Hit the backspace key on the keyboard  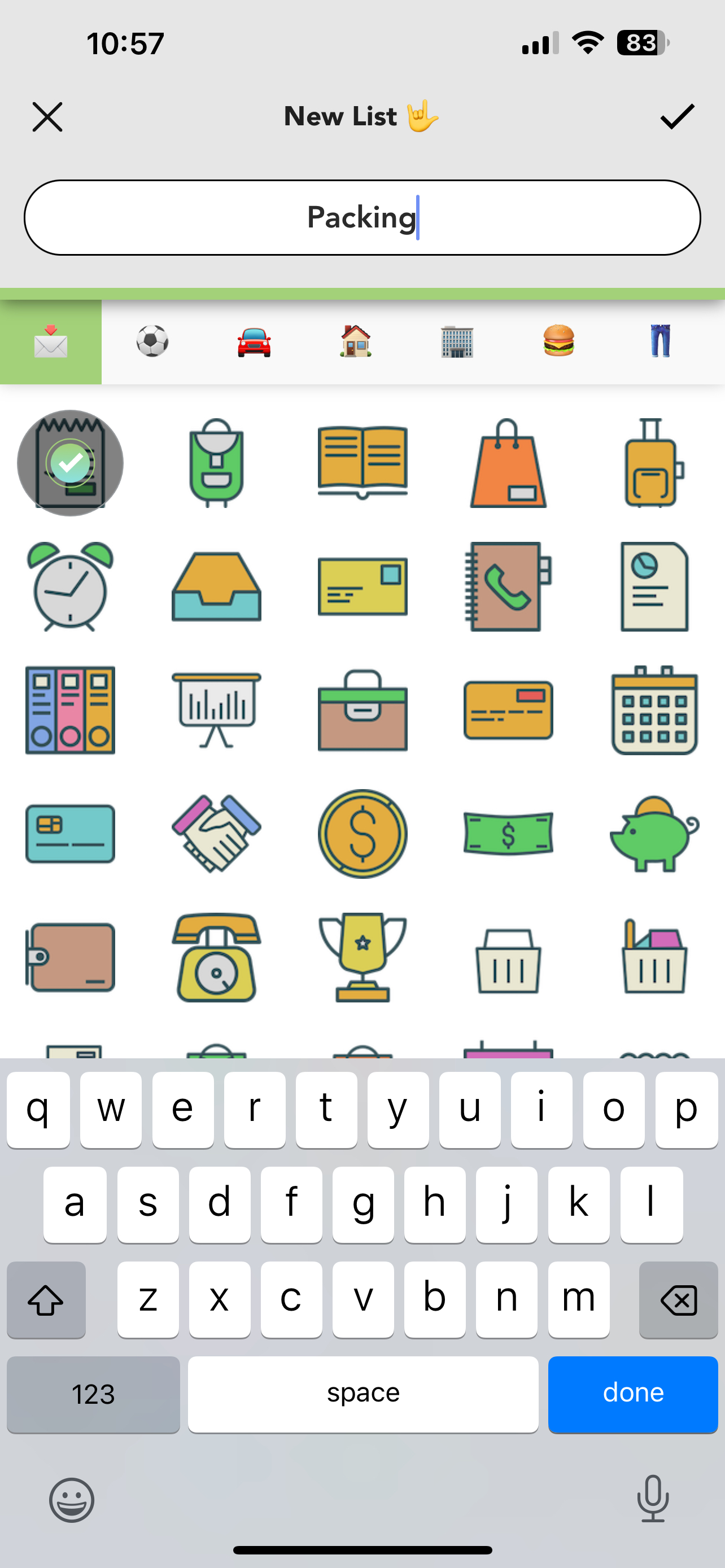pos(678,1300)
